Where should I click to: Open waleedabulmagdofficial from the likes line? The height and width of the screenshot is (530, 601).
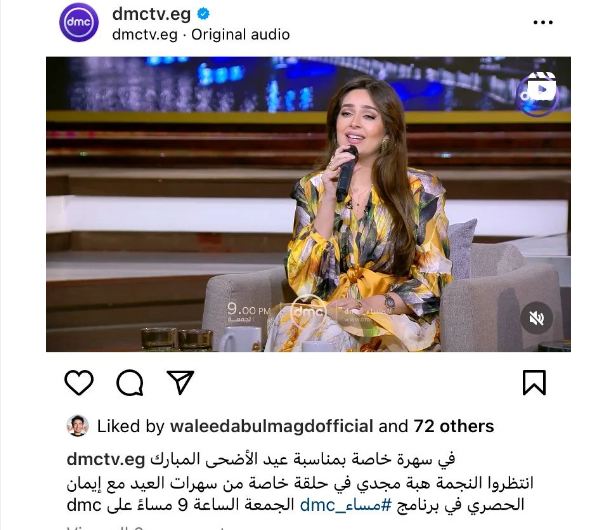tap(273, 426)
